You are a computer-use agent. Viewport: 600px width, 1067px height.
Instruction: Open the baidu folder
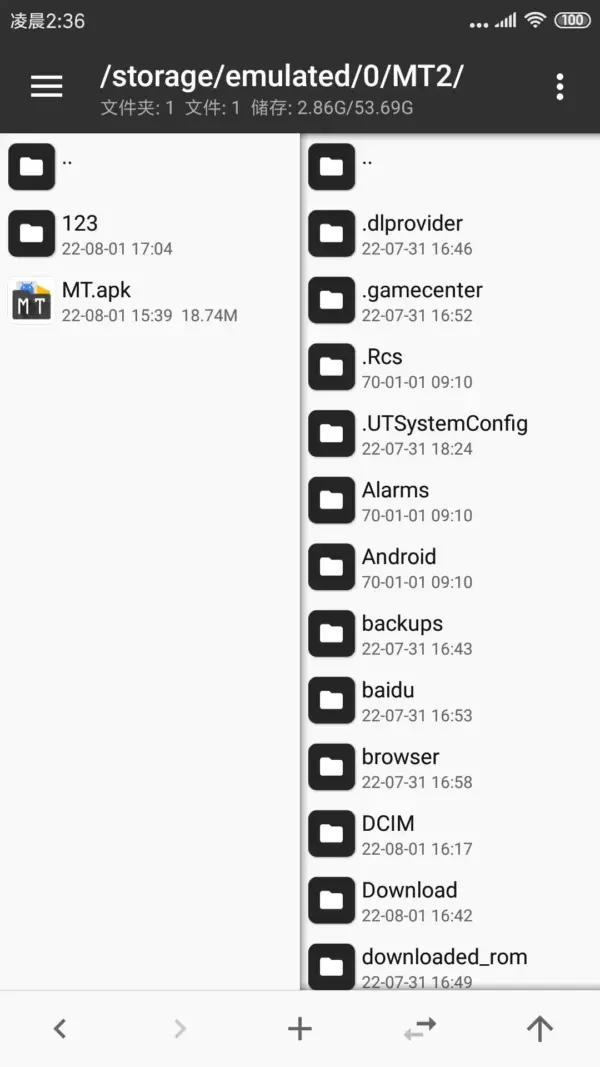tap(451, 700)
